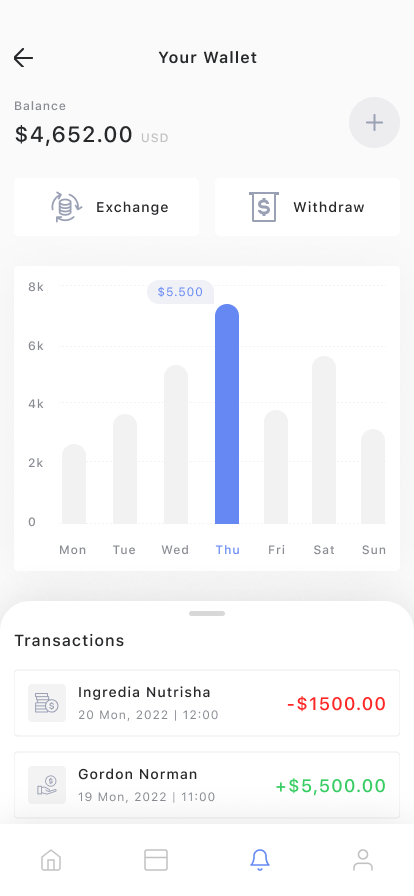Go back using the arrow icon
Viewport: 414px width, 896px height.
[23, 58]
